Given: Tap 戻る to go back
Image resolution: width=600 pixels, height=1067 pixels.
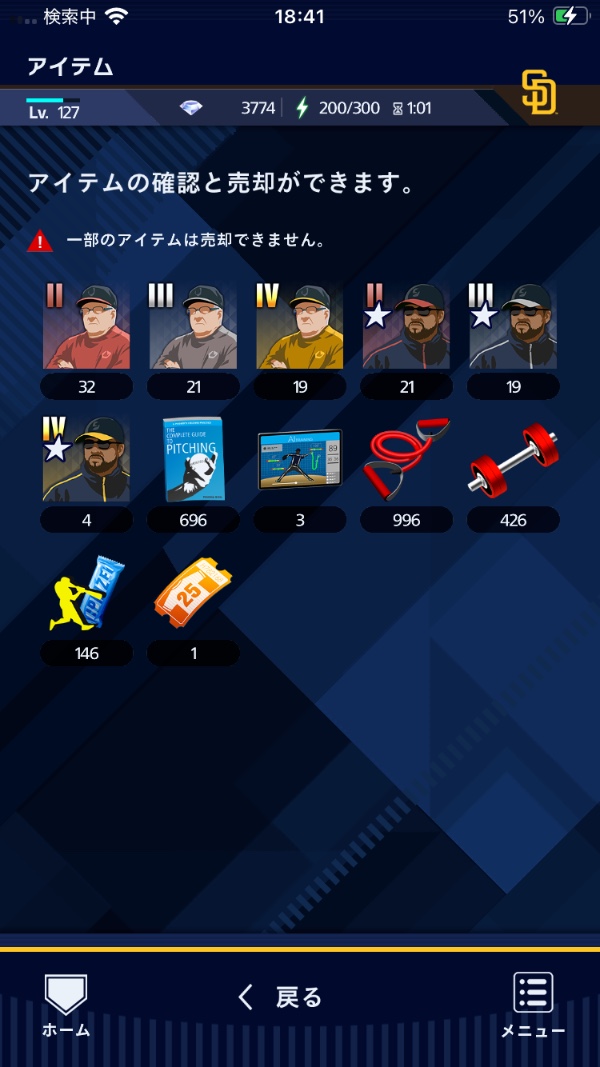Looking at the screenshot, I should click(x=280, y=998).
